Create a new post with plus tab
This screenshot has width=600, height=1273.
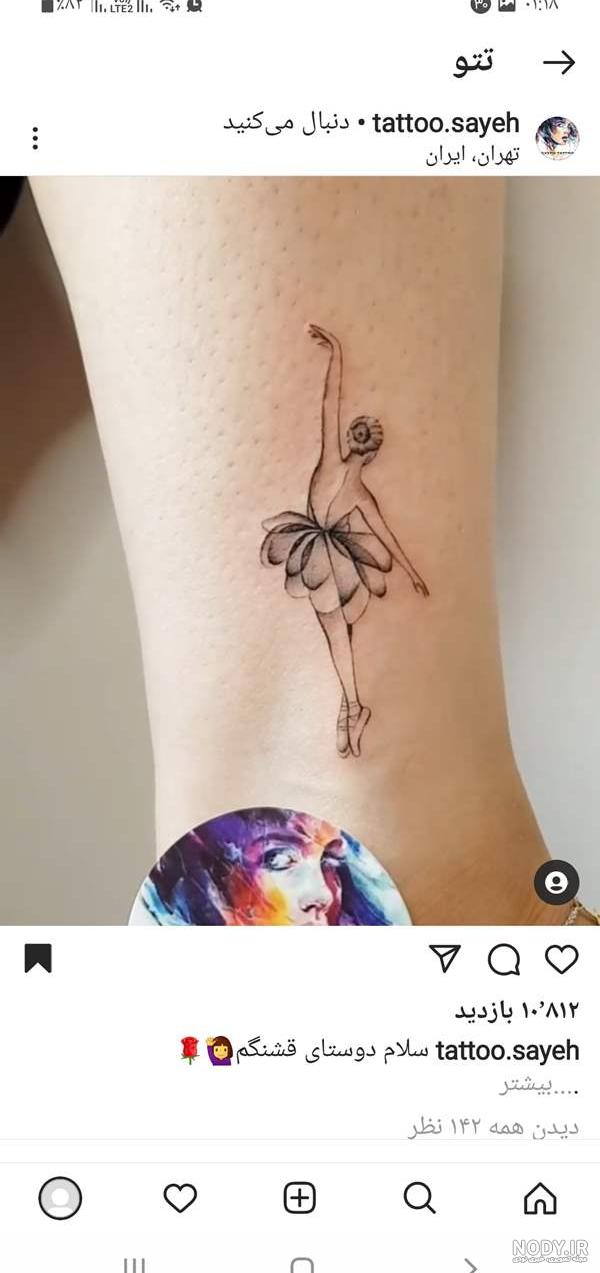coord(300,1197)
